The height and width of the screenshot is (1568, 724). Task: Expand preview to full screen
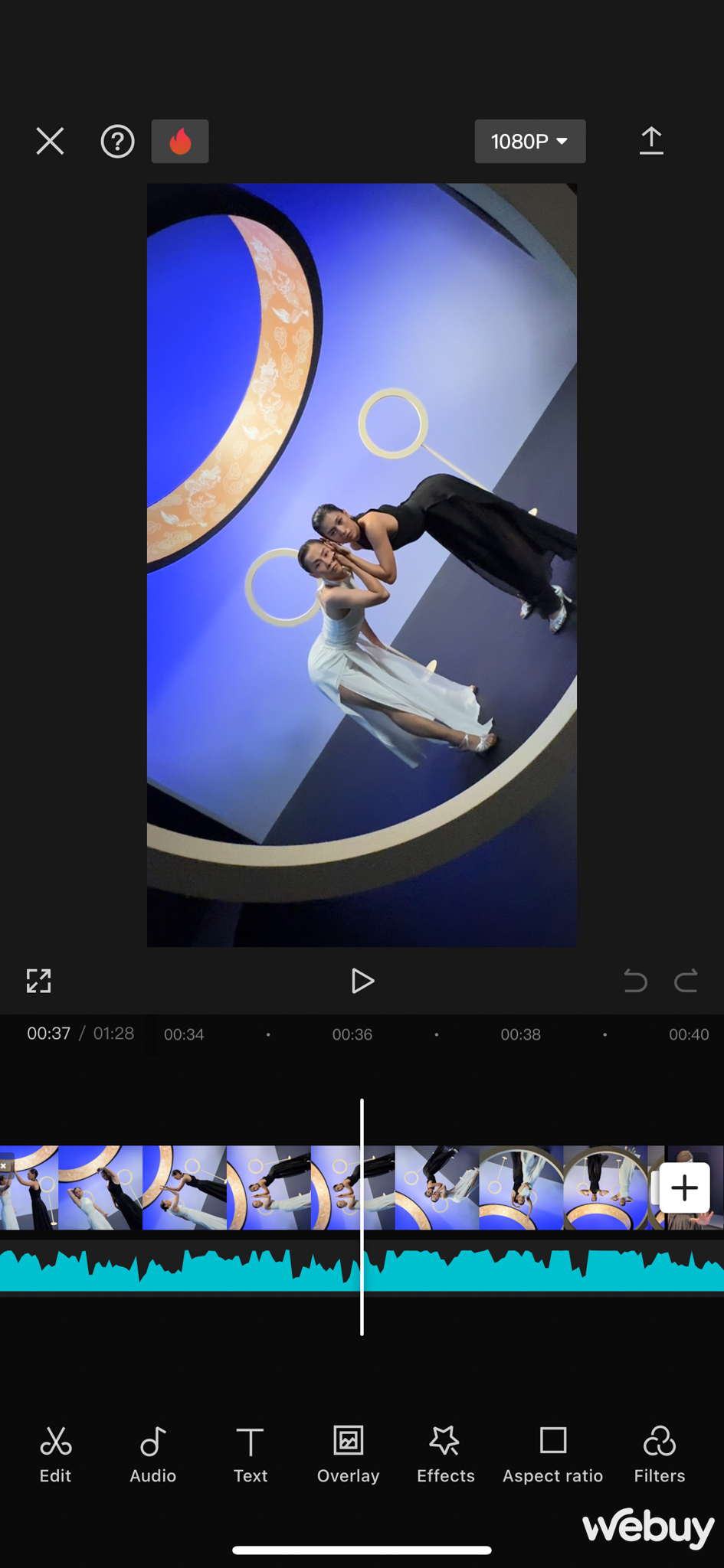pos(38,981)
